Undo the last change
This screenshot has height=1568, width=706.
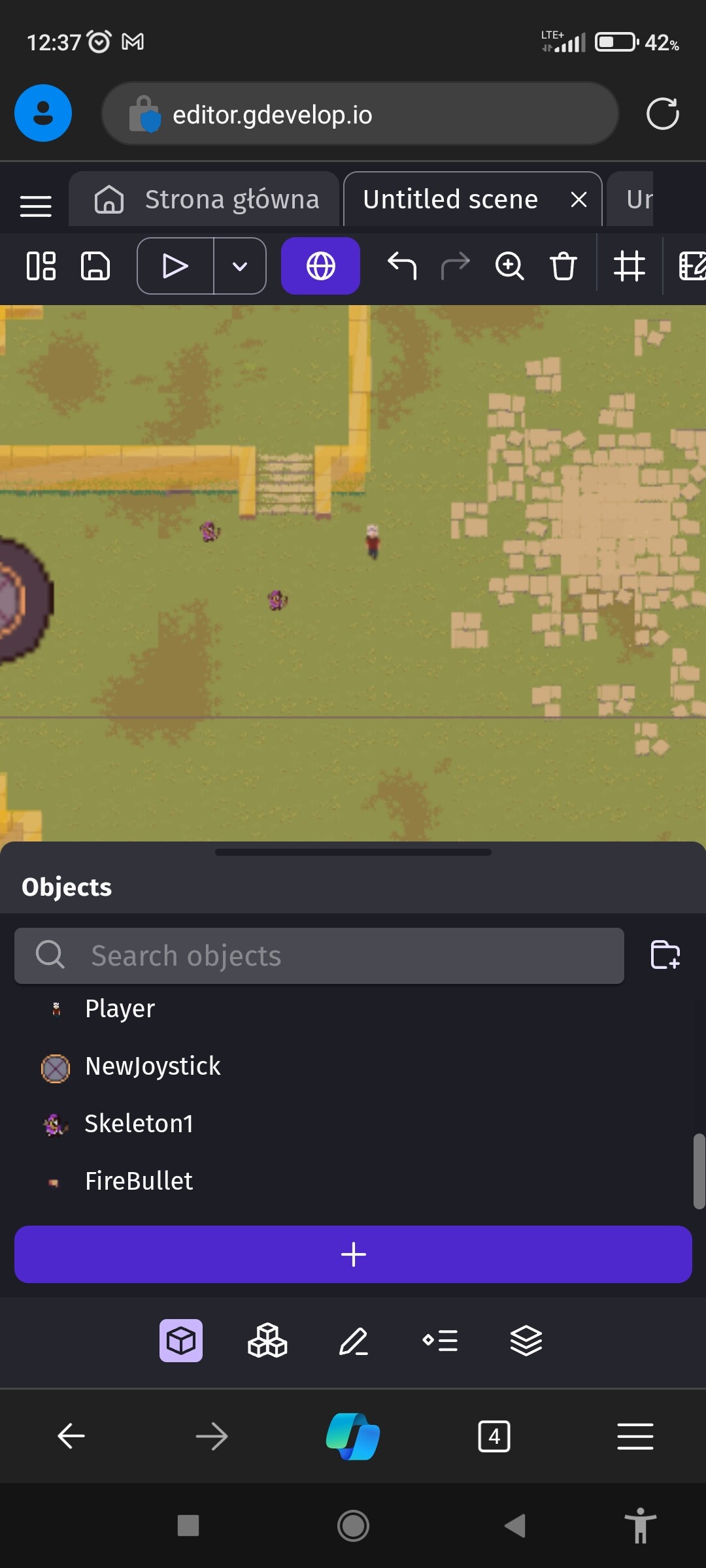coord(402,267)
